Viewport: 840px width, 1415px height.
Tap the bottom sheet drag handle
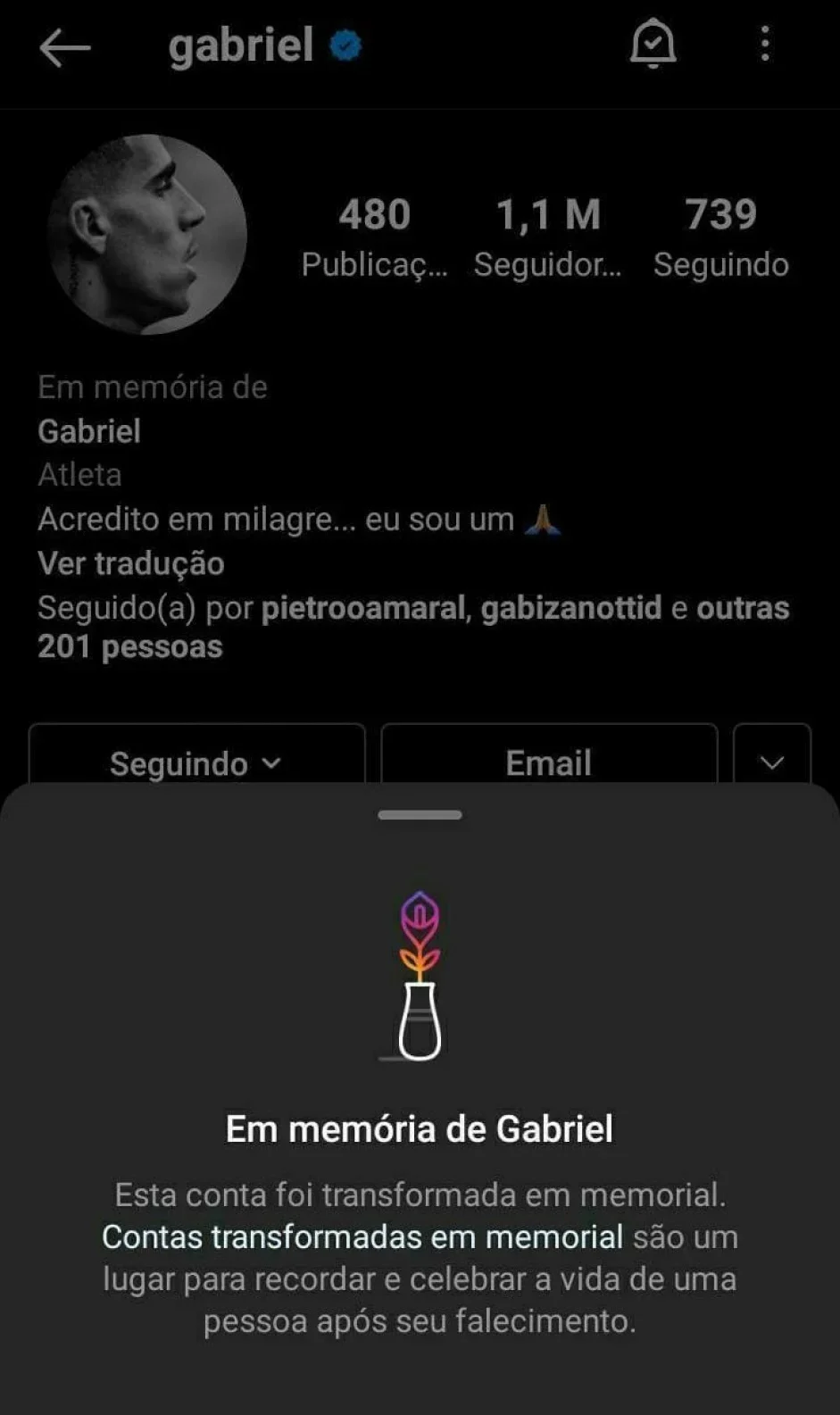coord(420,814)
